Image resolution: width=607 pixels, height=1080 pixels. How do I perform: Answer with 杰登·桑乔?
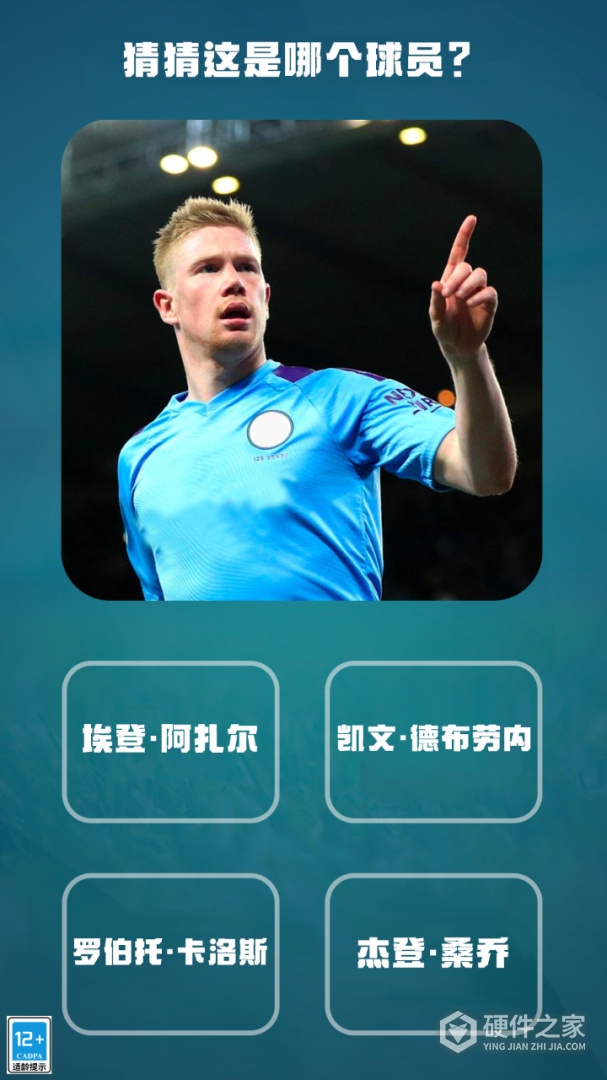[433, 953]
